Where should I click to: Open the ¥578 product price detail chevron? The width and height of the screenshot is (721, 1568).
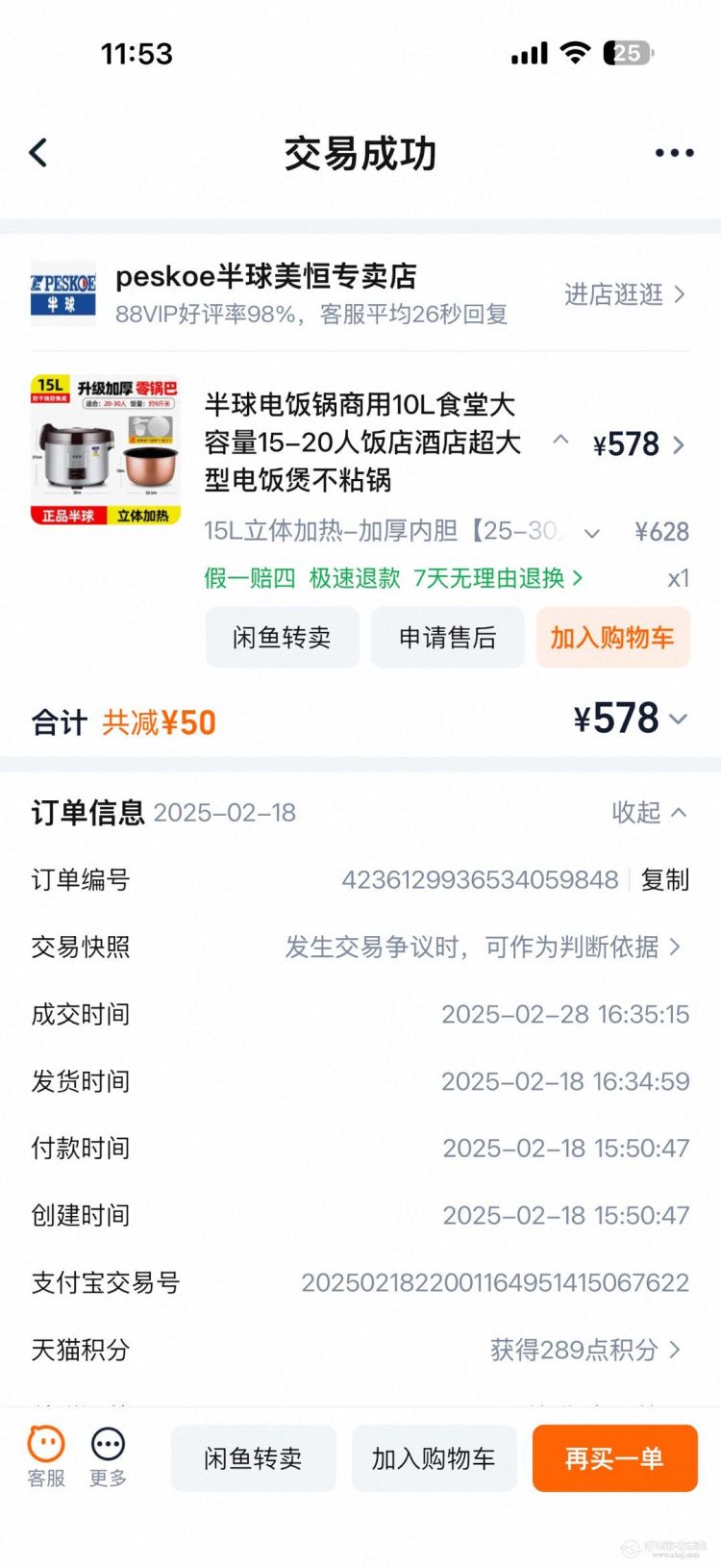pyautogui.click(x=679, y=444)
